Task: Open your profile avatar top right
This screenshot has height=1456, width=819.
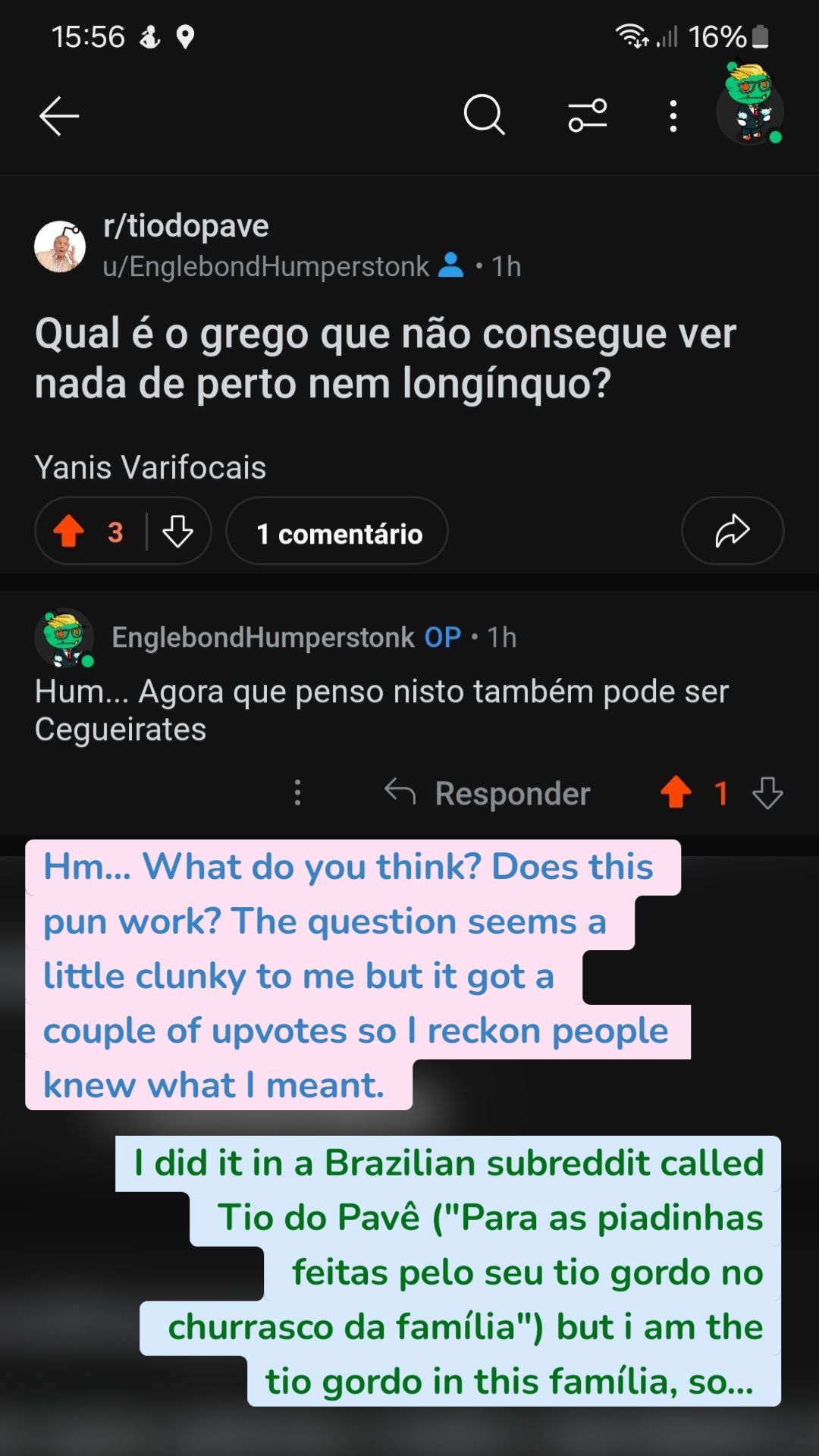Action: (750, 111)
